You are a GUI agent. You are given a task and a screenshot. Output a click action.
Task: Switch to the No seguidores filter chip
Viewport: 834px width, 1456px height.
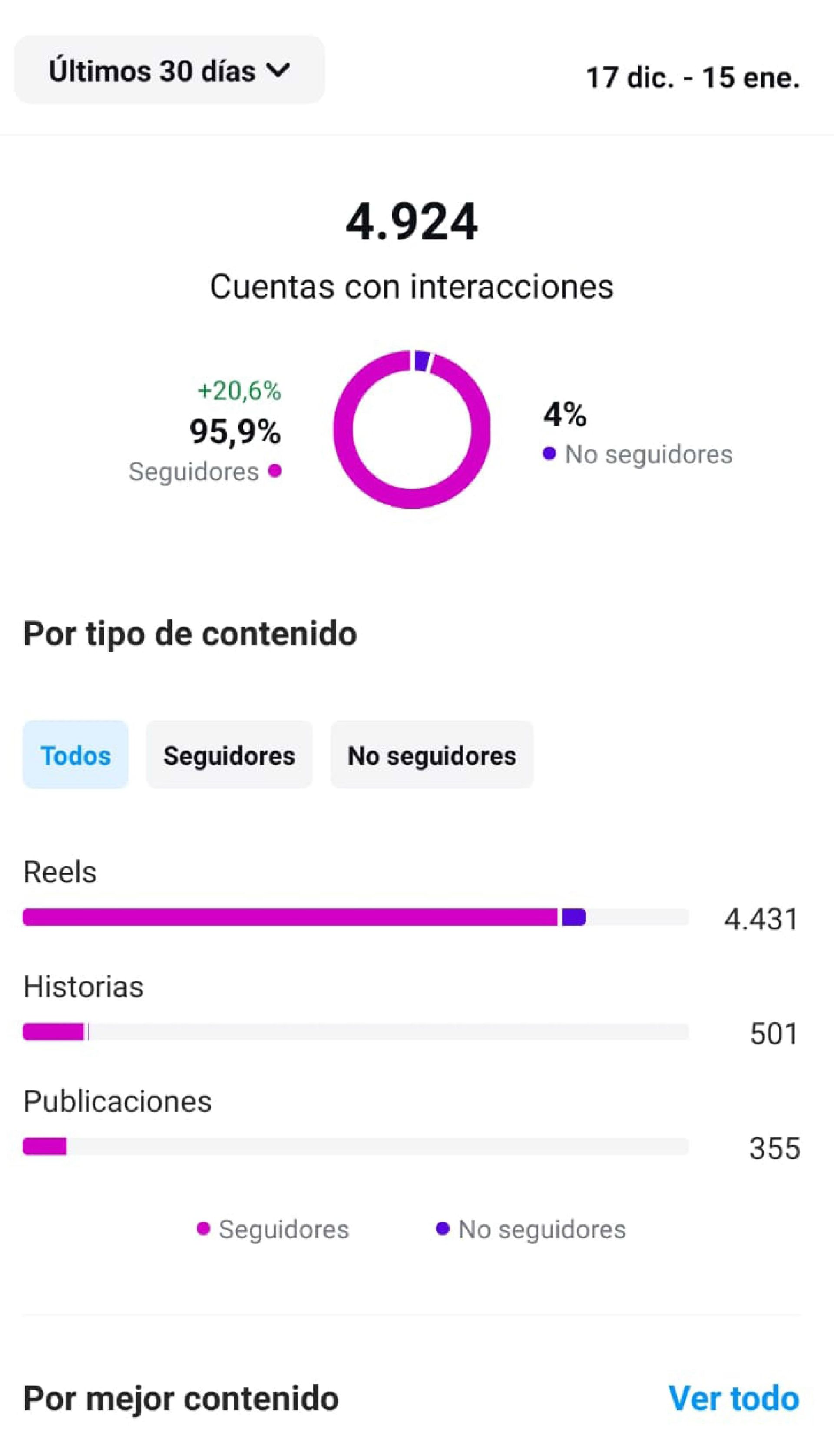pos(432,755)
